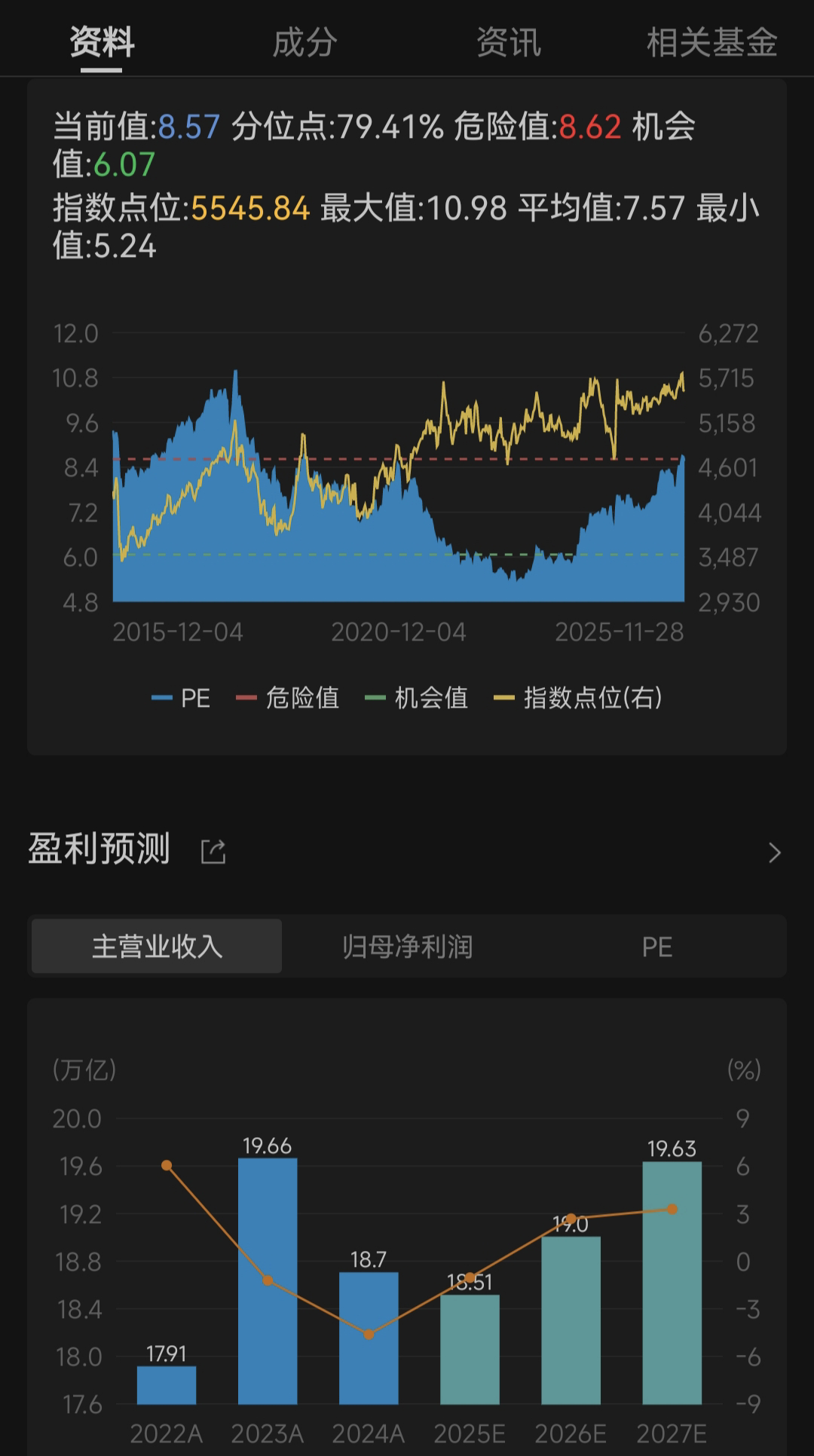Open the 相关基金 tab
The height and width of the screenshot is (1456, 814).
pyautogui.click(x=711, y=42)
